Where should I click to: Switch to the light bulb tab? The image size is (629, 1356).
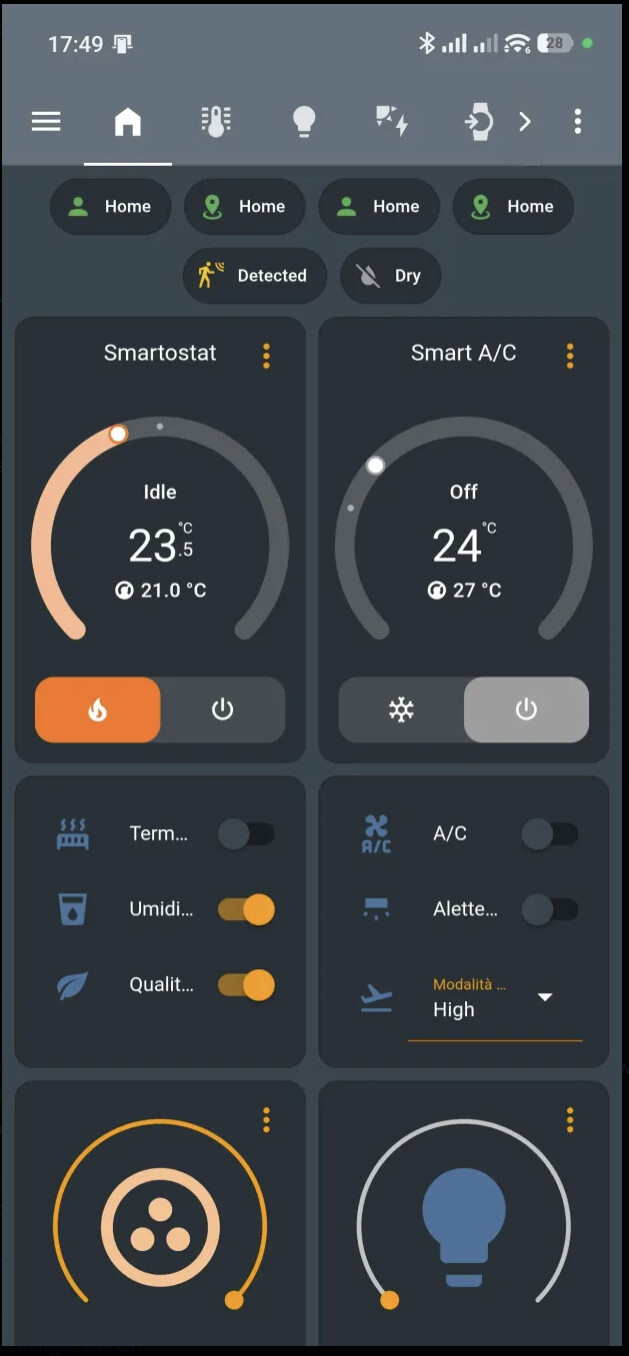coord(304,122)
